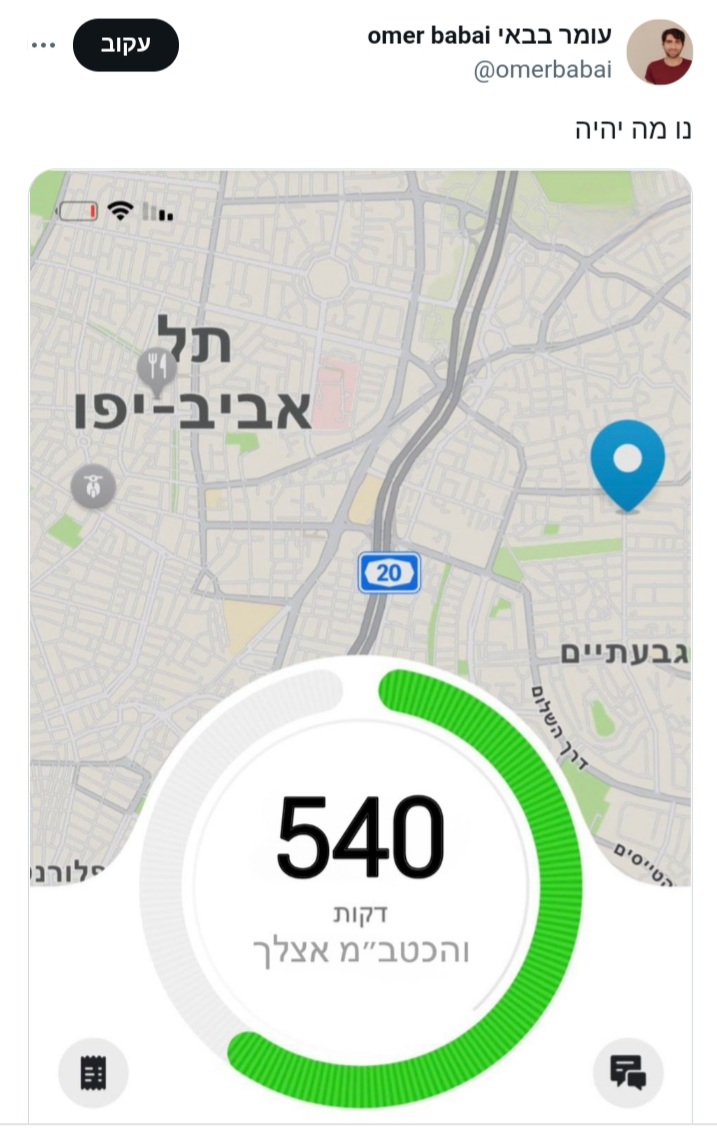The width and height of the screenshot is (717, 1131).
Task: Open the post's three-dot overflow menu
Action: (44, 46)
